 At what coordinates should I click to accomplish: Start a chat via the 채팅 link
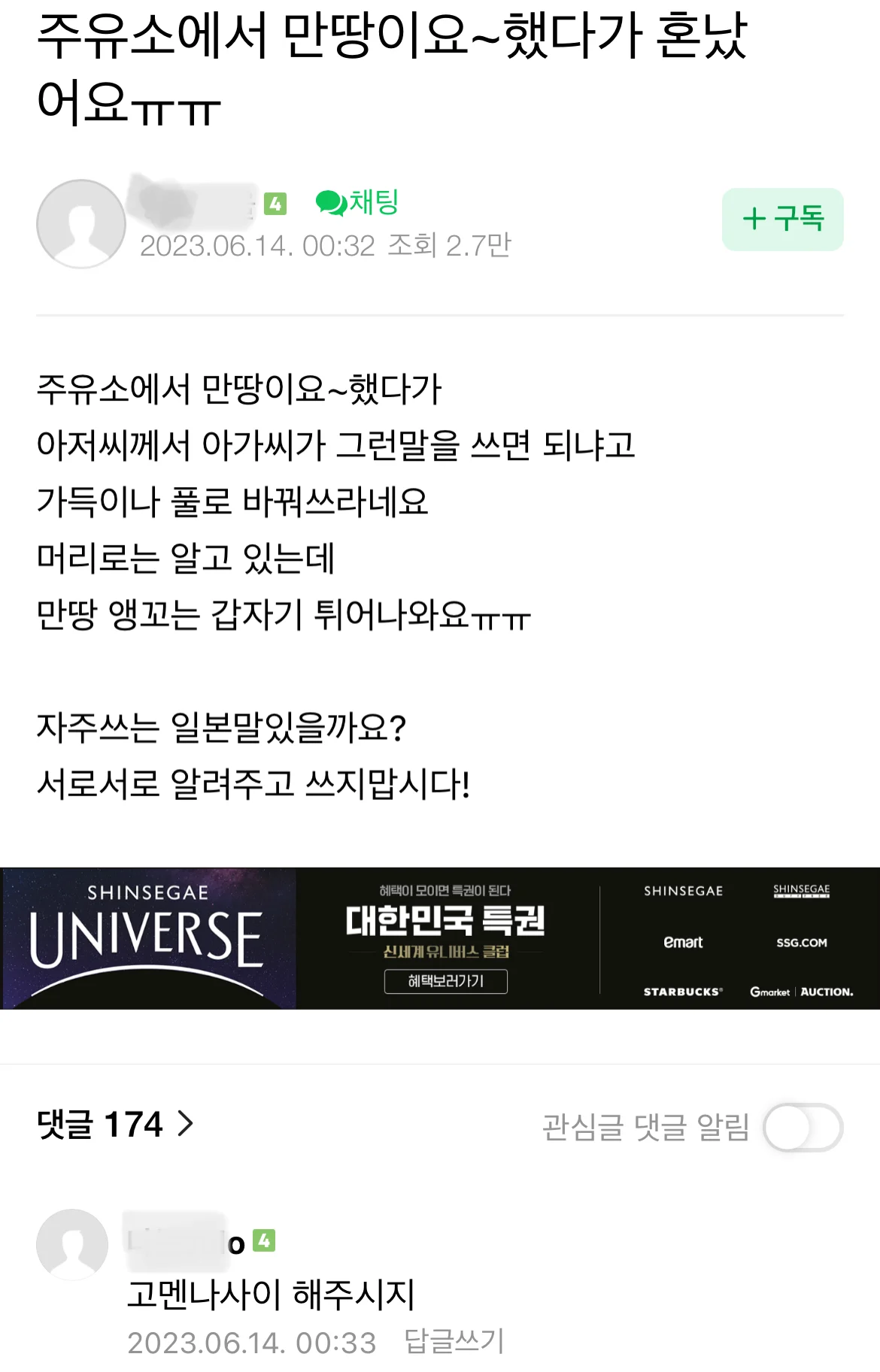[x=357, y=202]
